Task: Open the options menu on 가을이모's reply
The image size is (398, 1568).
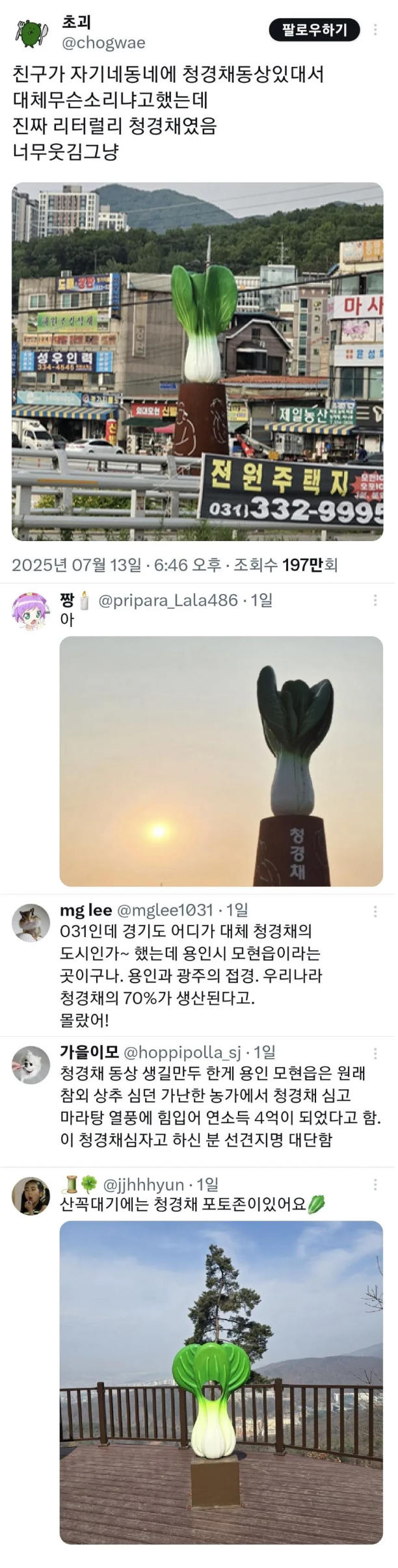Action: (375, 1054)
